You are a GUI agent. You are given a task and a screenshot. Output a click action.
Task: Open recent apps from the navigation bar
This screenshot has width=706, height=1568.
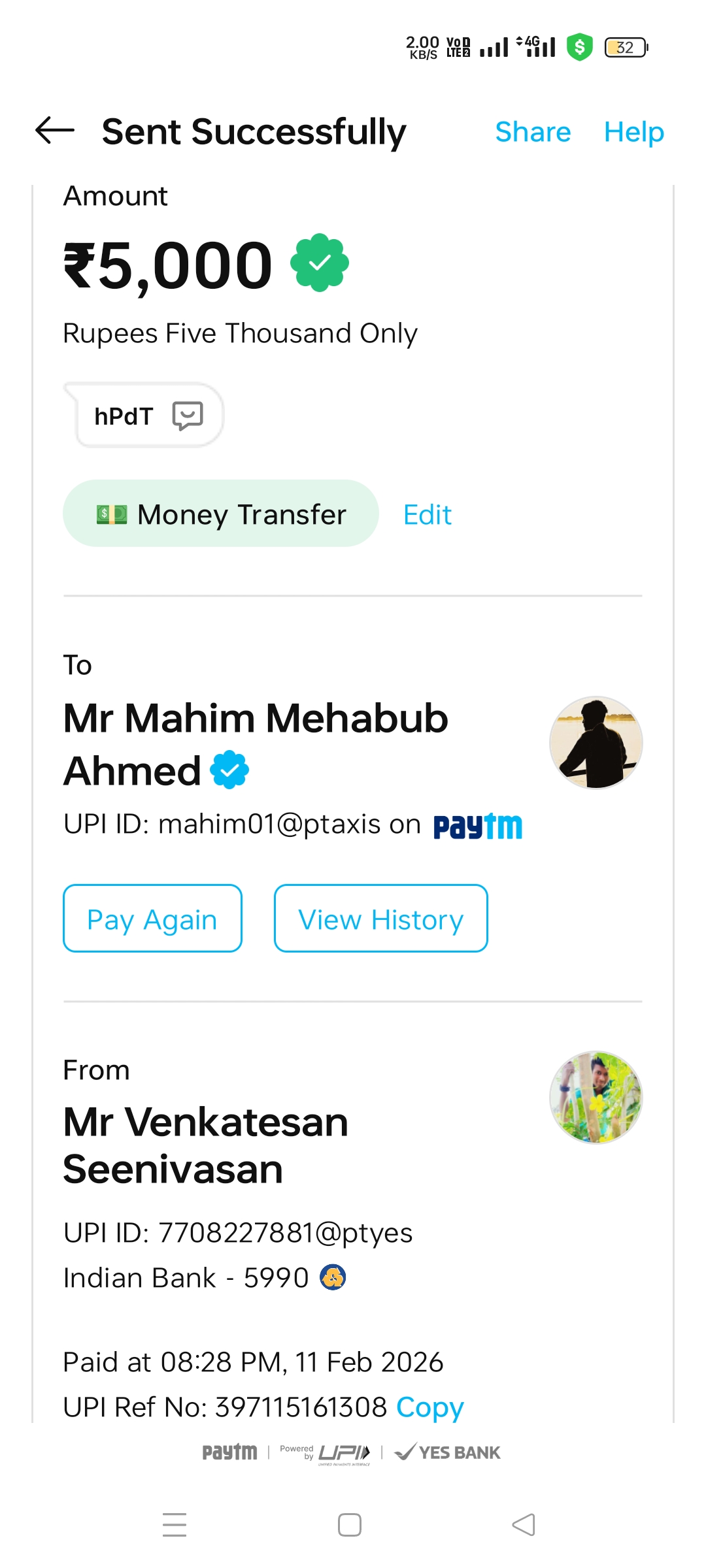(175, 1524)
